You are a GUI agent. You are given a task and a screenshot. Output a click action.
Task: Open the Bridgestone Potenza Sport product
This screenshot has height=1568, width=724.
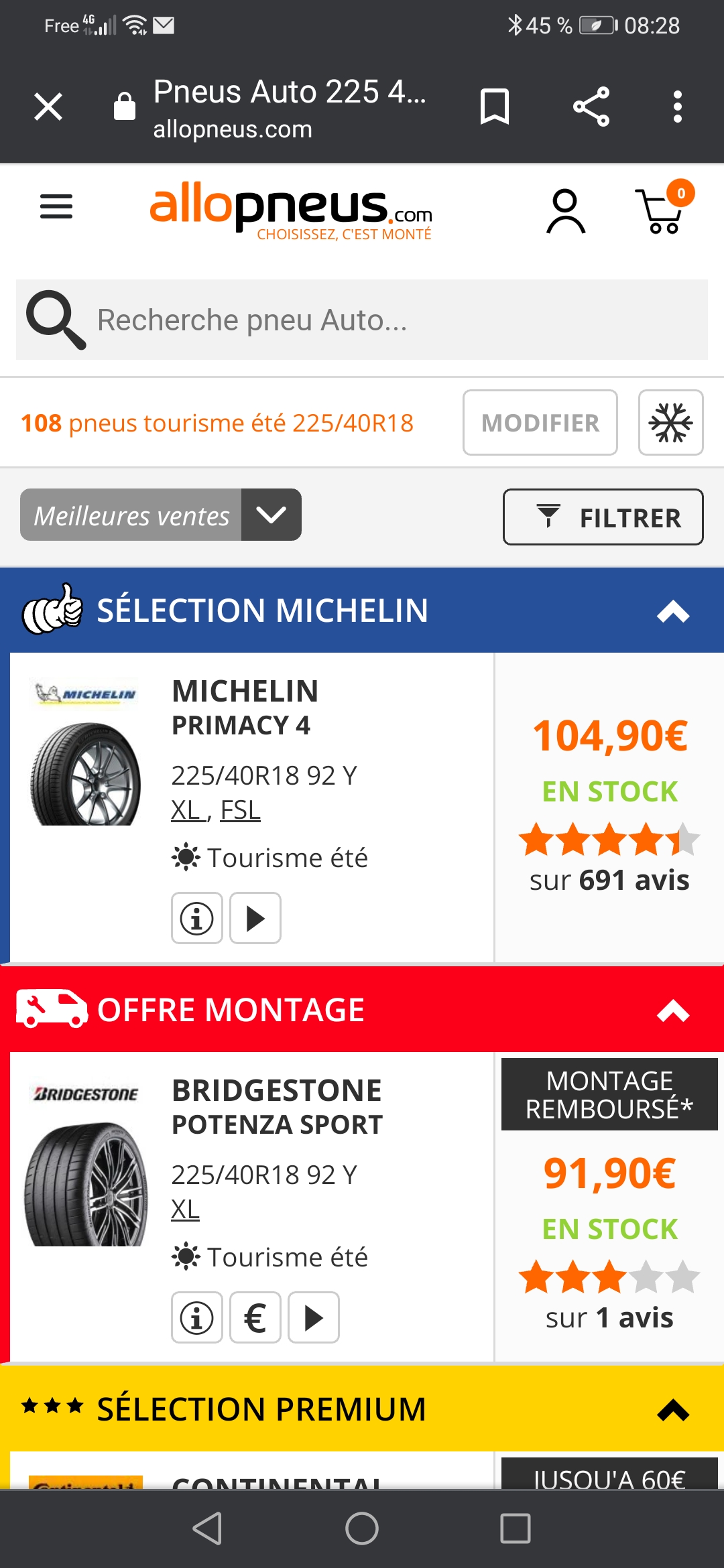276,1107
